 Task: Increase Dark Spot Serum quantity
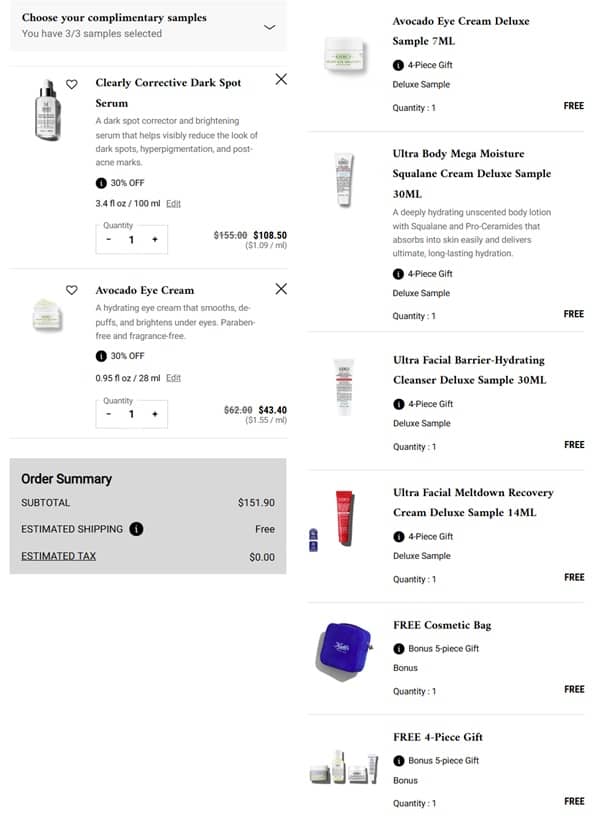(x=155, y=240)
